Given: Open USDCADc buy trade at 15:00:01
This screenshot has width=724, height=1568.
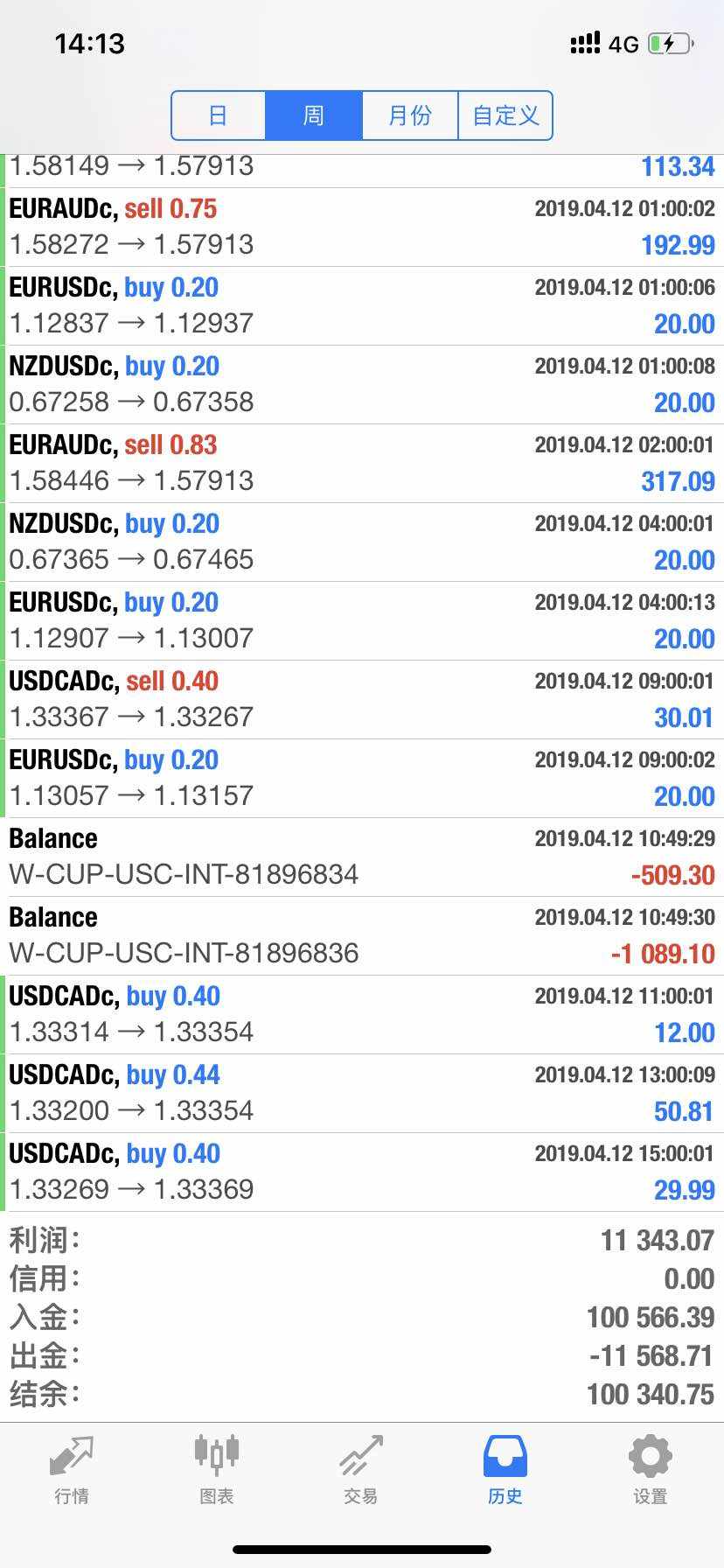Looking at the screenshot, I should [x=362, y=1172].
